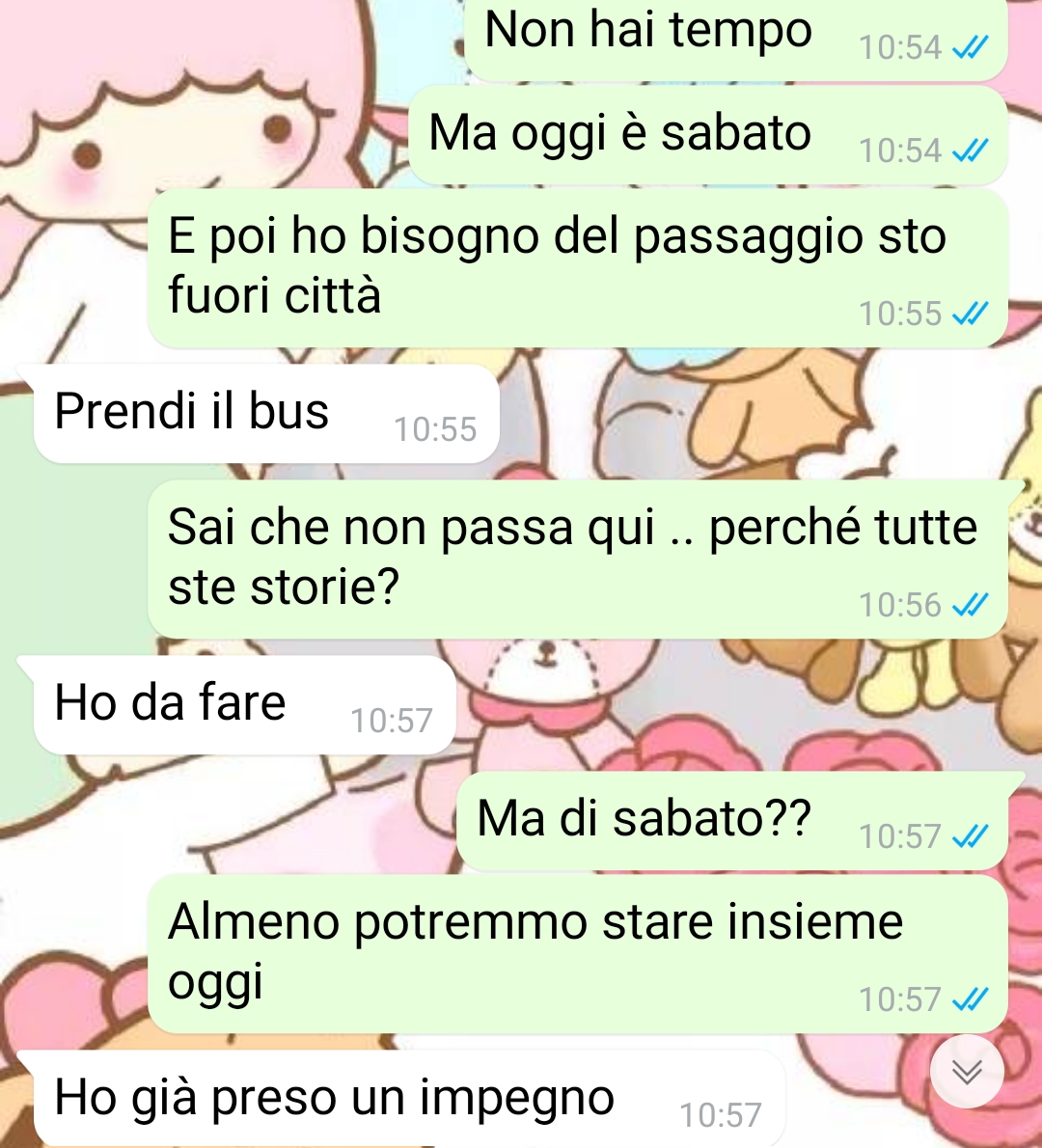Jump to latest messages with the down-arrow button
This screenshot has height=1148, width=1042.
[x=967, y=1071]
